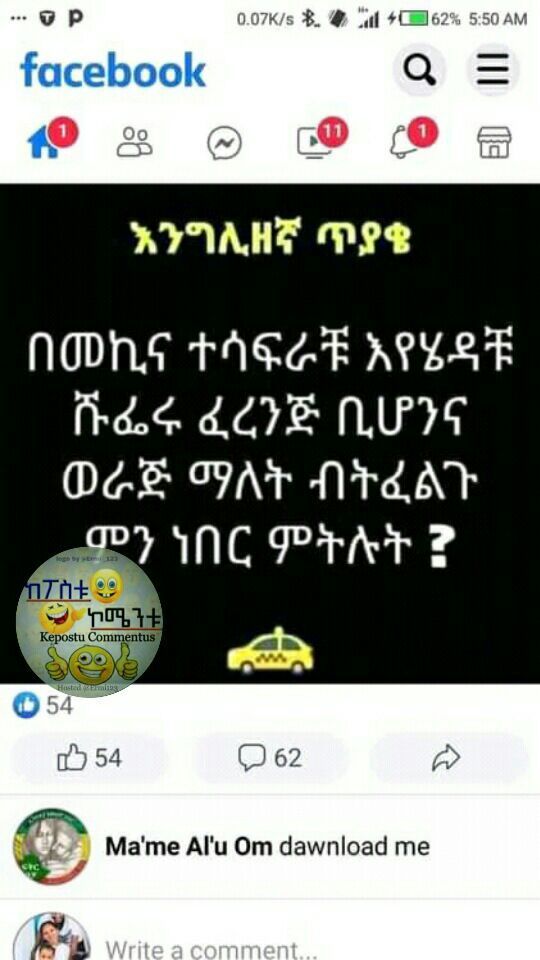540x960 pixels.
Task: Open the Marketplace tab
Action: pos(494,143)
